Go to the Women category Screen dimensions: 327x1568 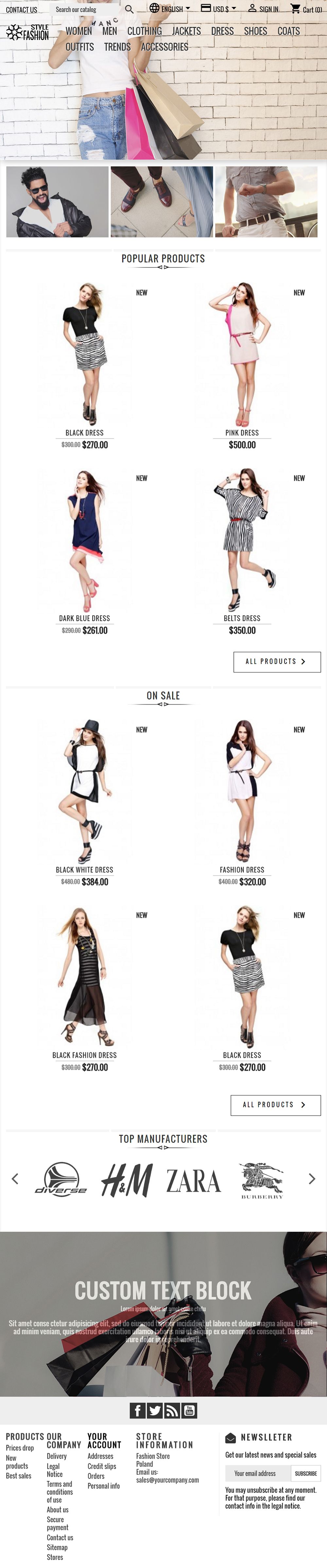click(79, 31)
